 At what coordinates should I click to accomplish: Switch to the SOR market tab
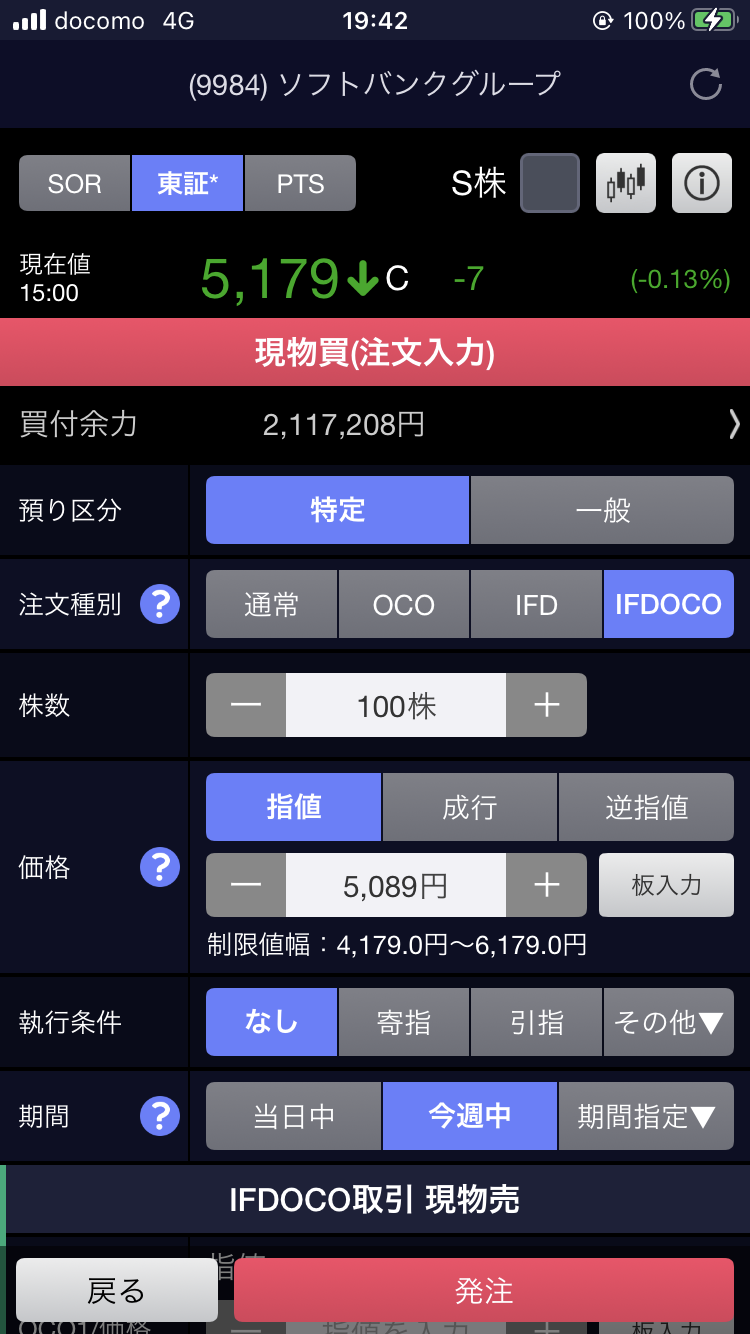click(x=74, y=183)
